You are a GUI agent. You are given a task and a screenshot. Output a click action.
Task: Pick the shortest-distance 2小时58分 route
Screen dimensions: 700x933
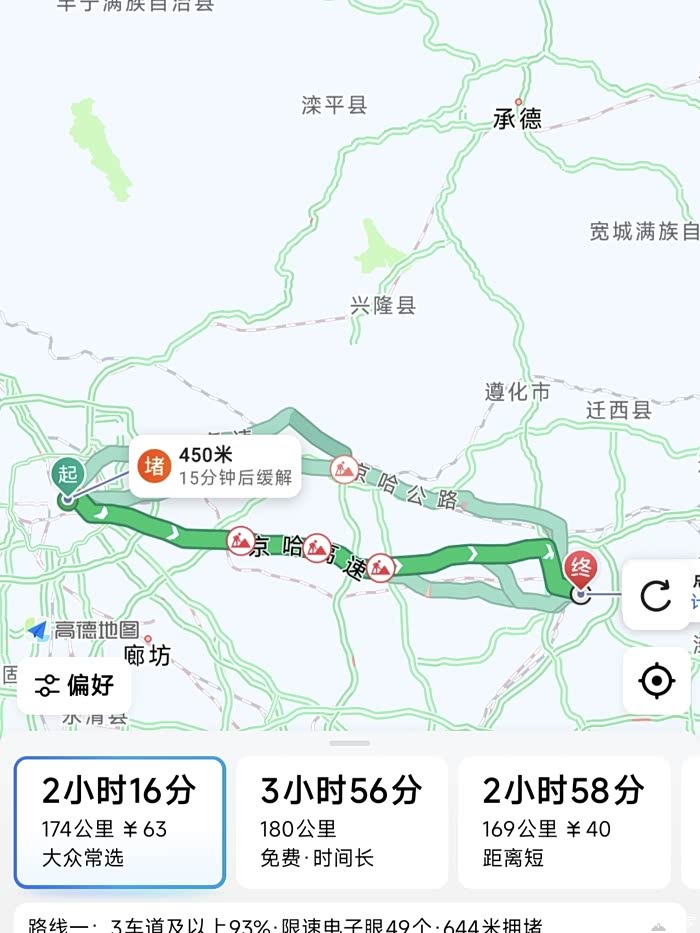tap(564, 822)
